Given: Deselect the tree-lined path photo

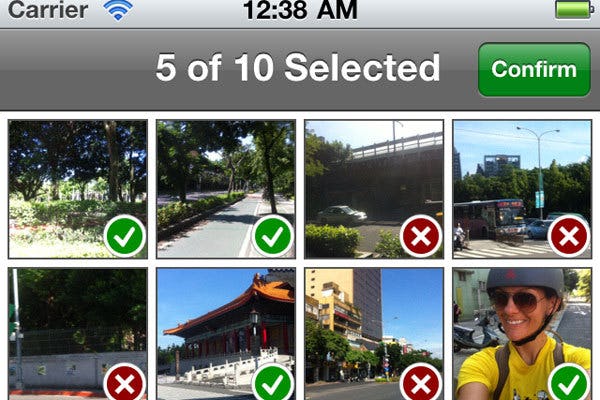Looking at the screenshot, I should [226, 189].
